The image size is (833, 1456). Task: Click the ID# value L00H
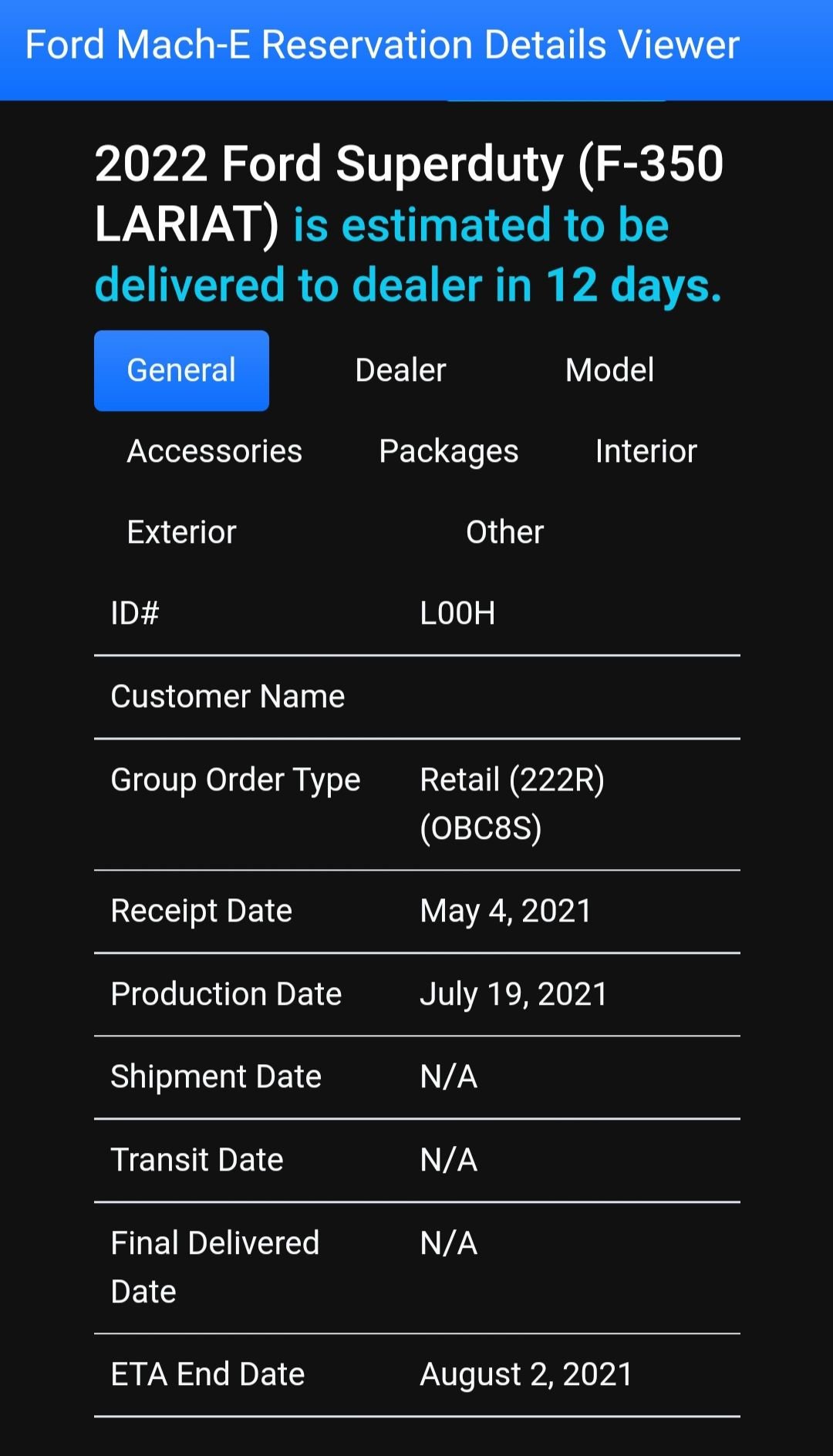pyautogui.click(x=458, y=613)
